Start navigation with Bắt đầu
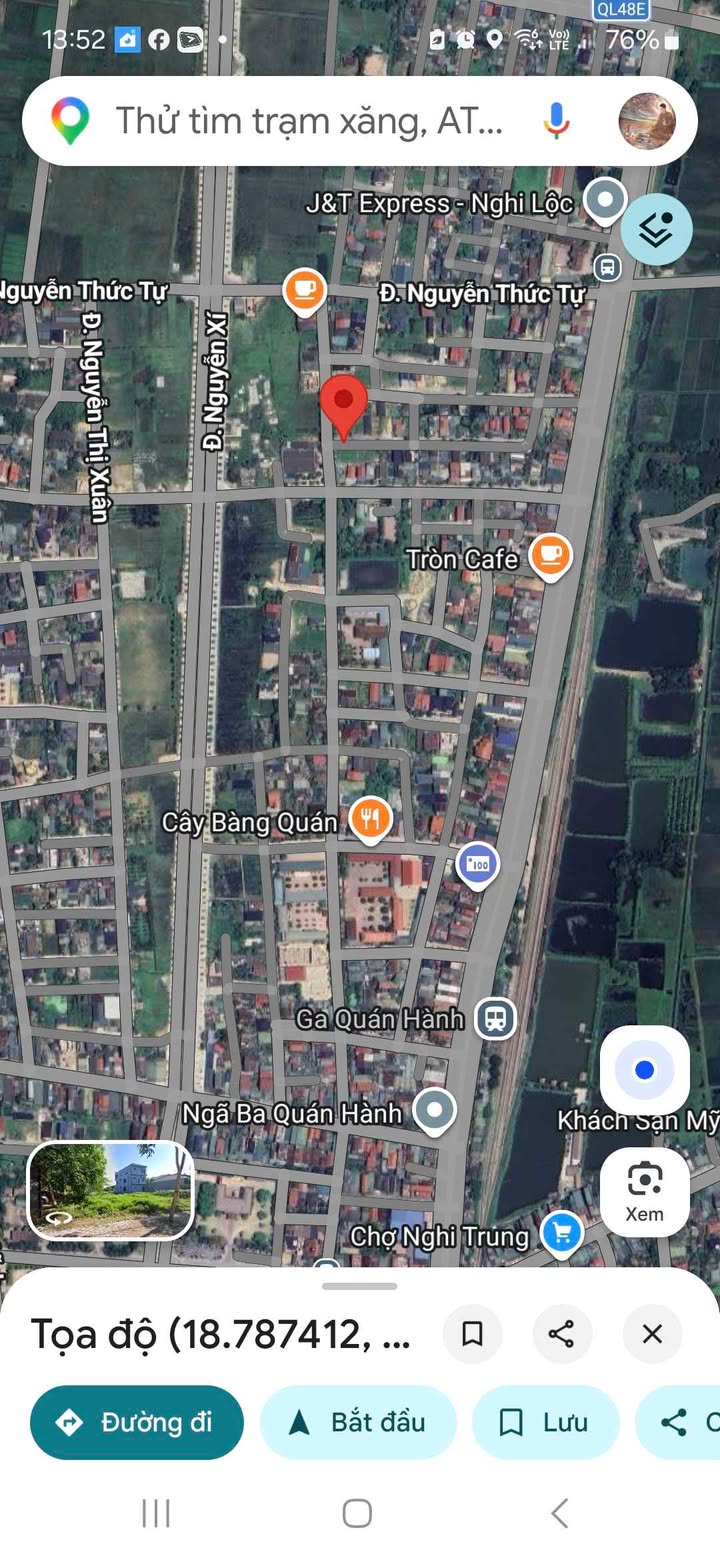The image size is (720, 1560). [x=358, y=1422]
